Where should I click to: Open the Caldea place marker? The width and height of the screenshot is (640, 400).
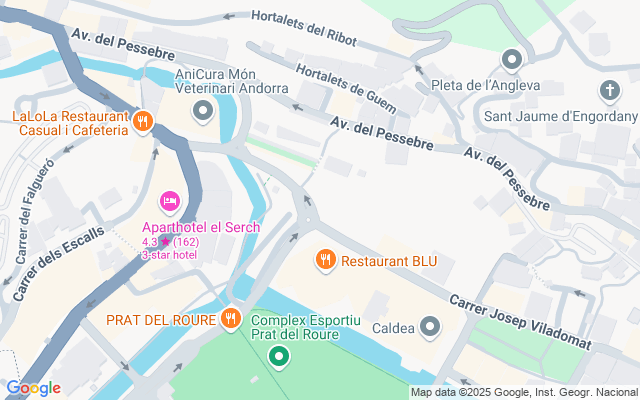(431, 326)
